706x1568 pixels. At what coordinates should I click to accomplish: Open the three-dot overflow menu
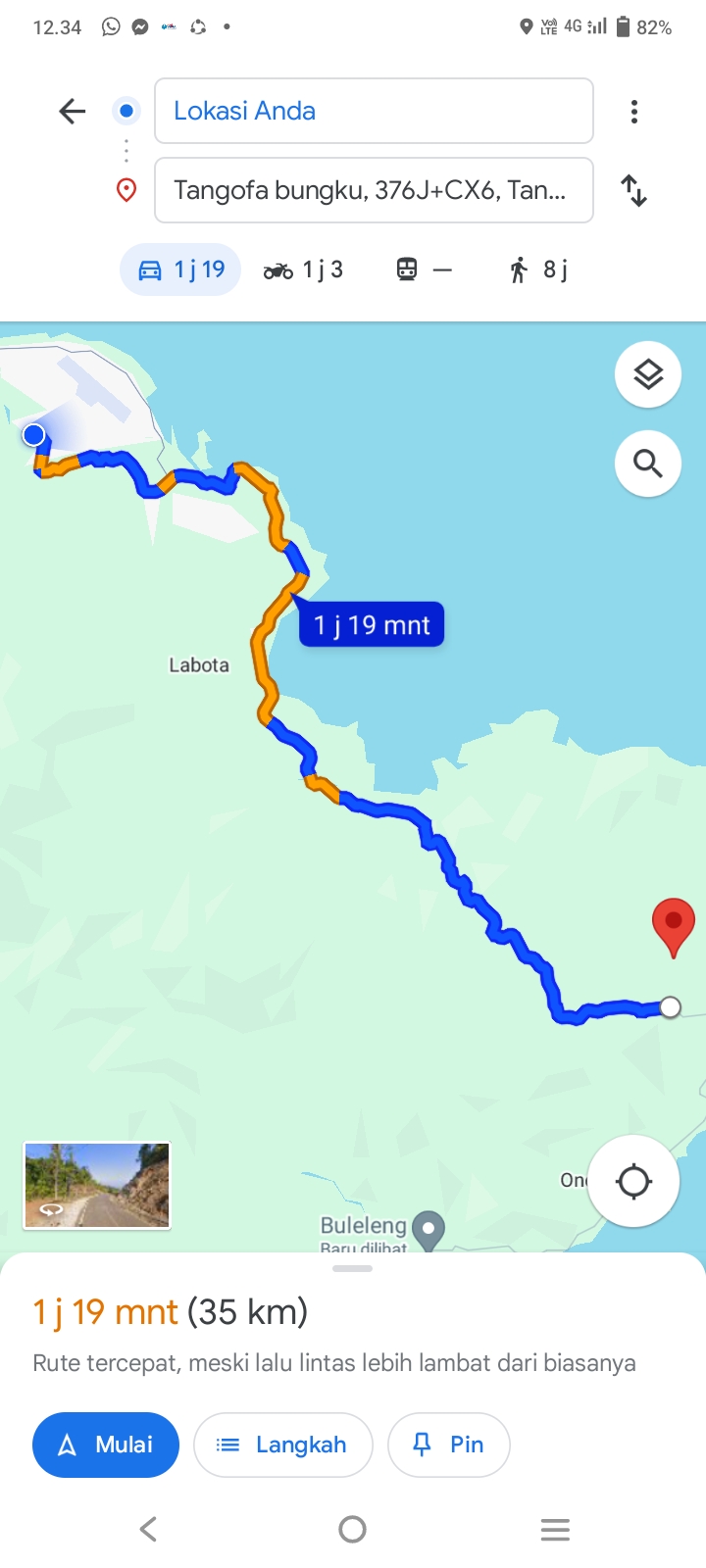[x=634, y=112]
